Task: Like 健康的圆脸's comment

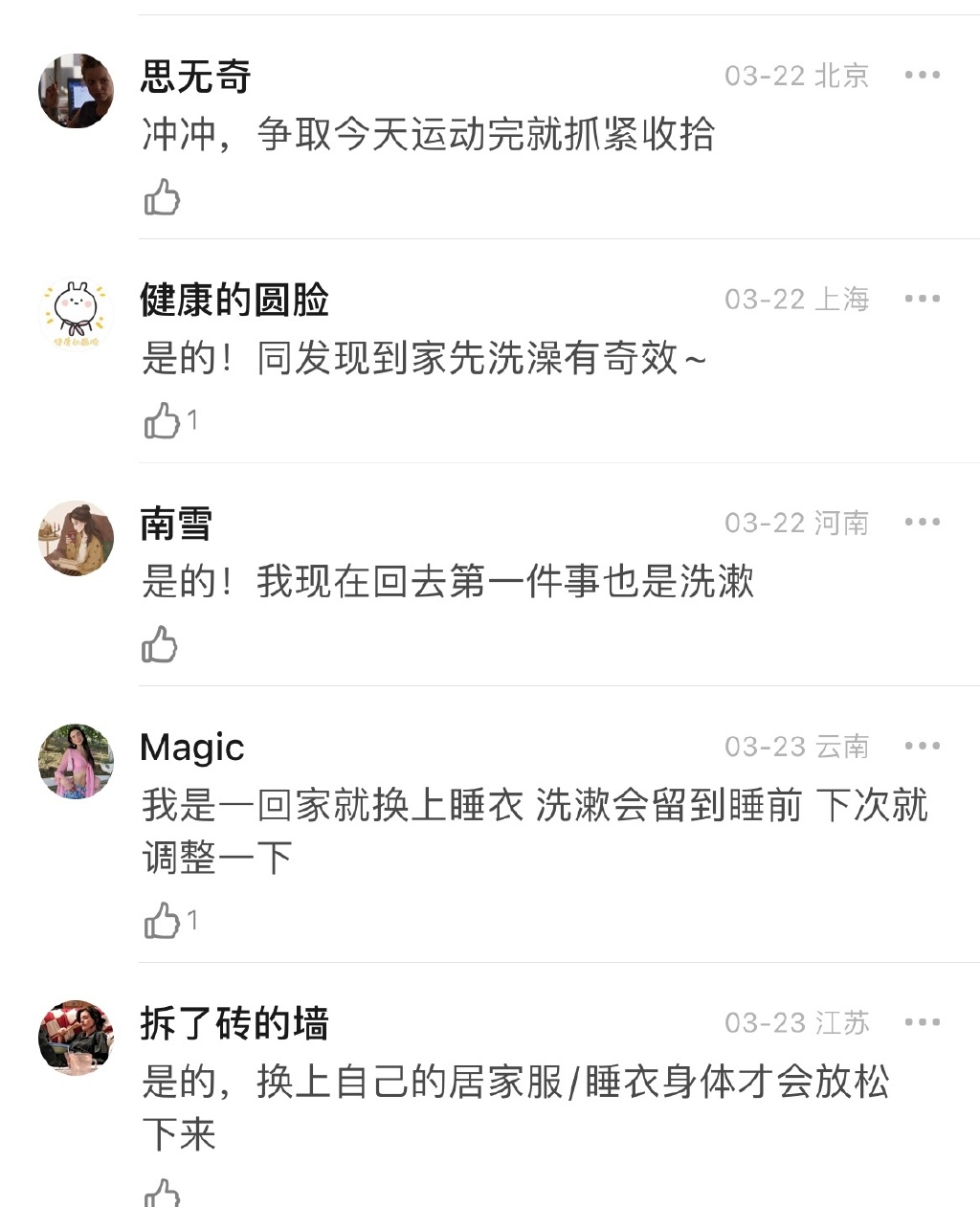Action: point(162,420)
